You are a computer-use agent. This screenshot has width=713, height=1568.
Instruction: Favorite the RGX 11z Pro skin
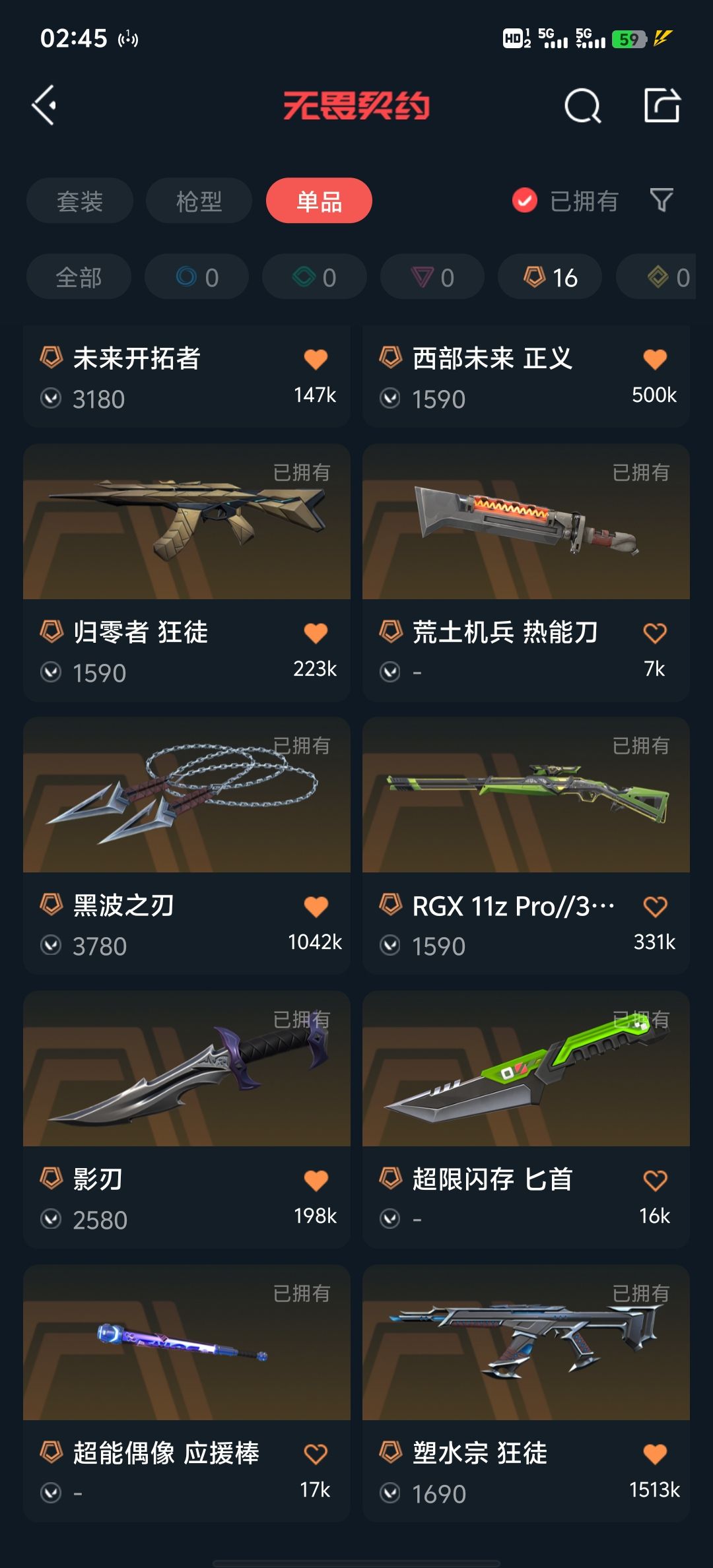[655, 906]
